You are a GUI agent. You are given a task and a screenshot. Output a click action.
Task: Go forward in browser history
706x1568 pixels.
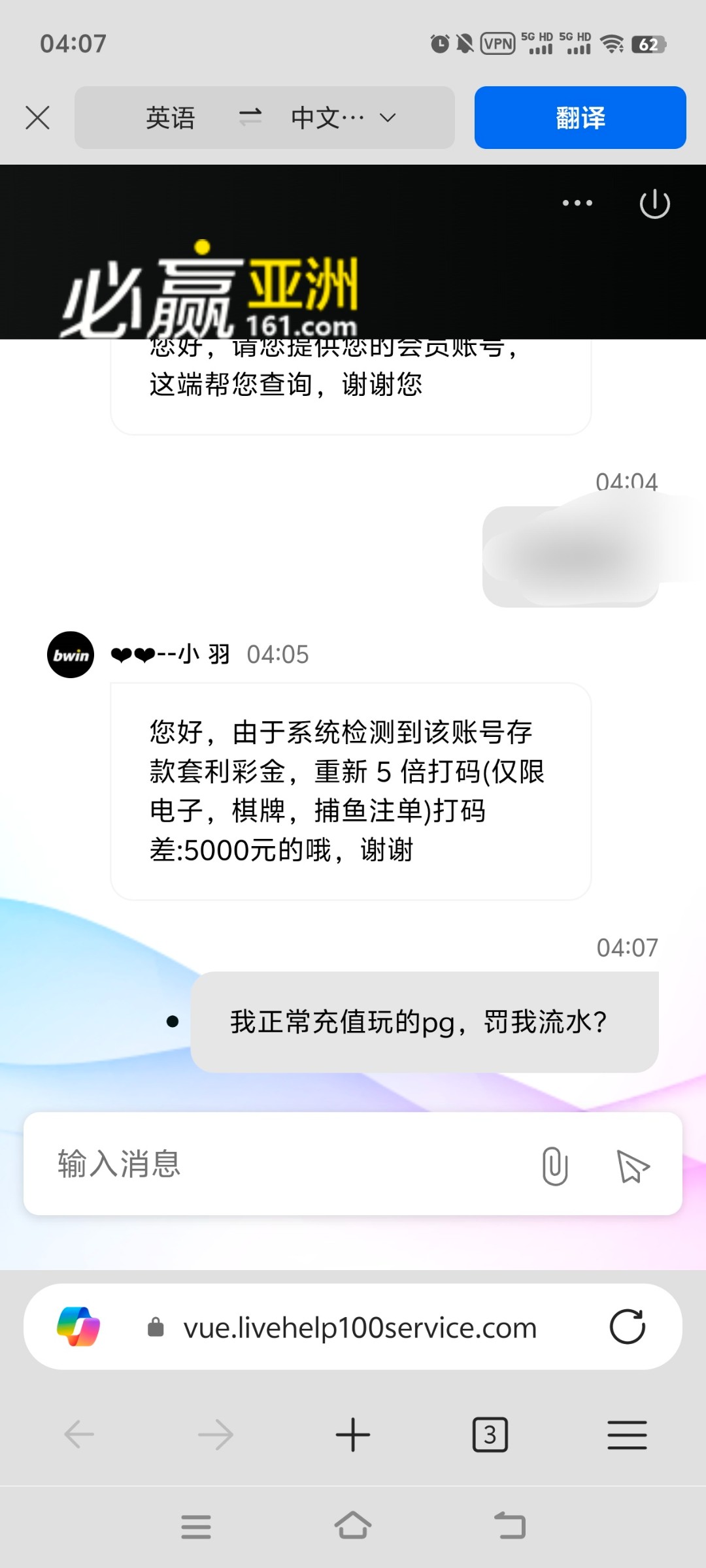point(216,1435)
